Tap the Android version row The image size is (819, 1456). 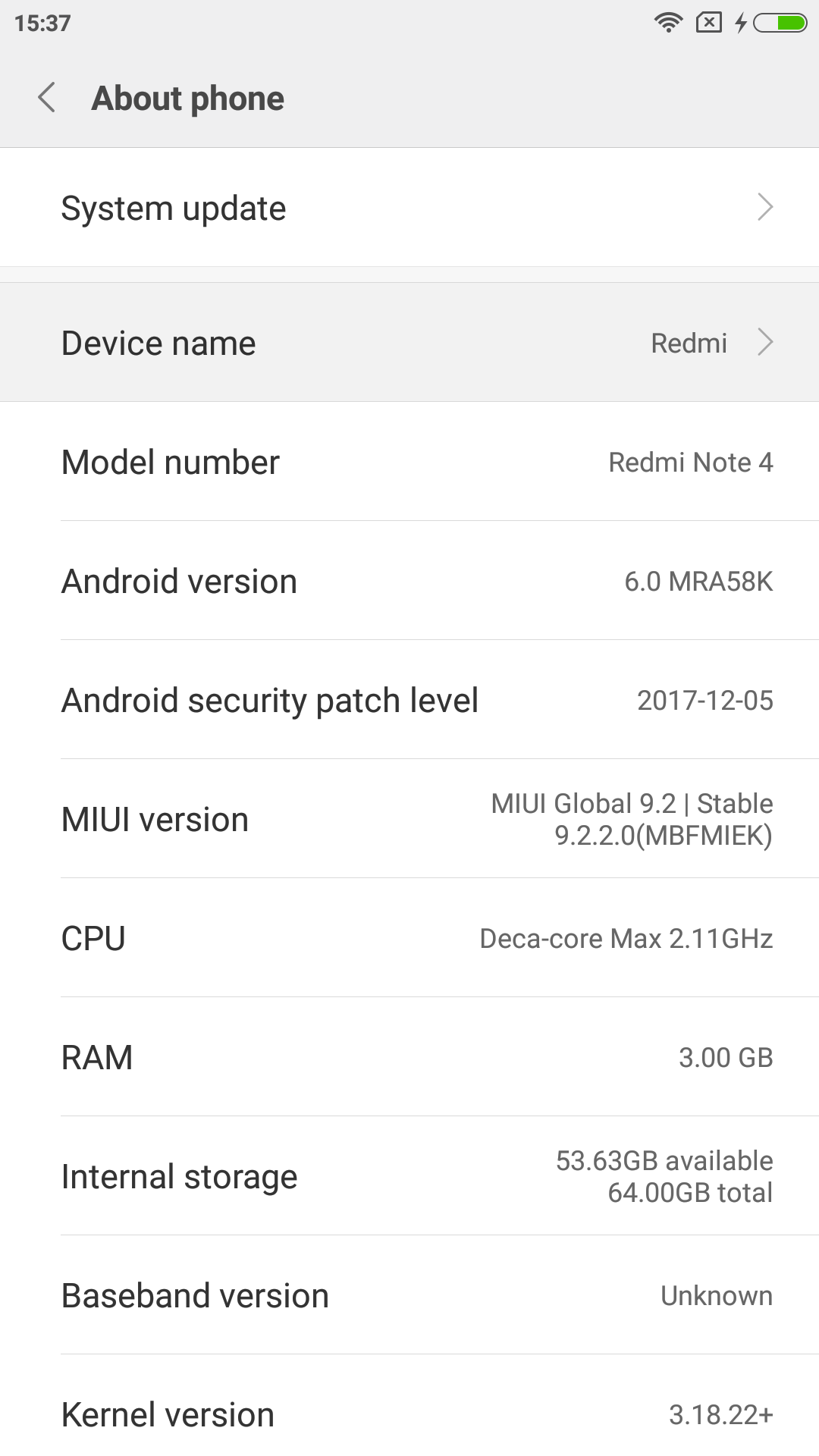click(409, 582)
